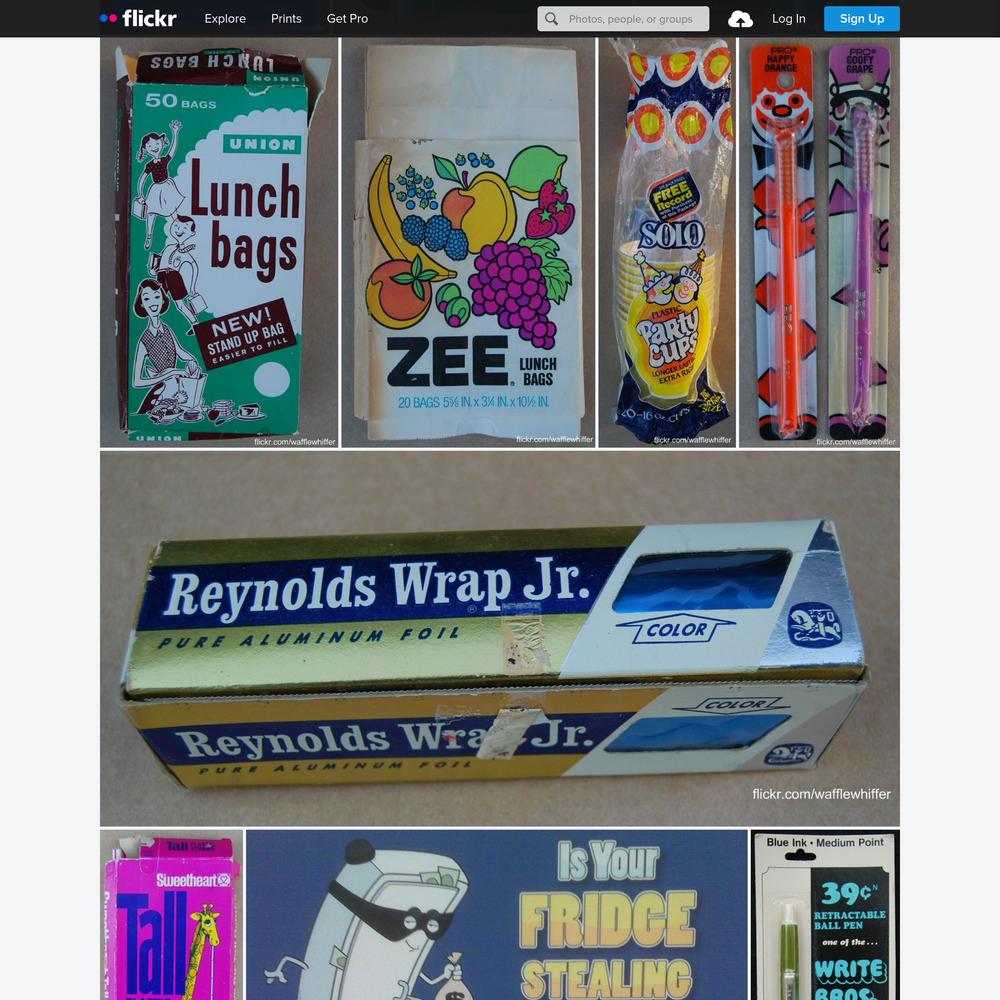1000x1000 pixels.
Task: Open the Union Lunch Bags photo
Action: [x=219, y=242]
